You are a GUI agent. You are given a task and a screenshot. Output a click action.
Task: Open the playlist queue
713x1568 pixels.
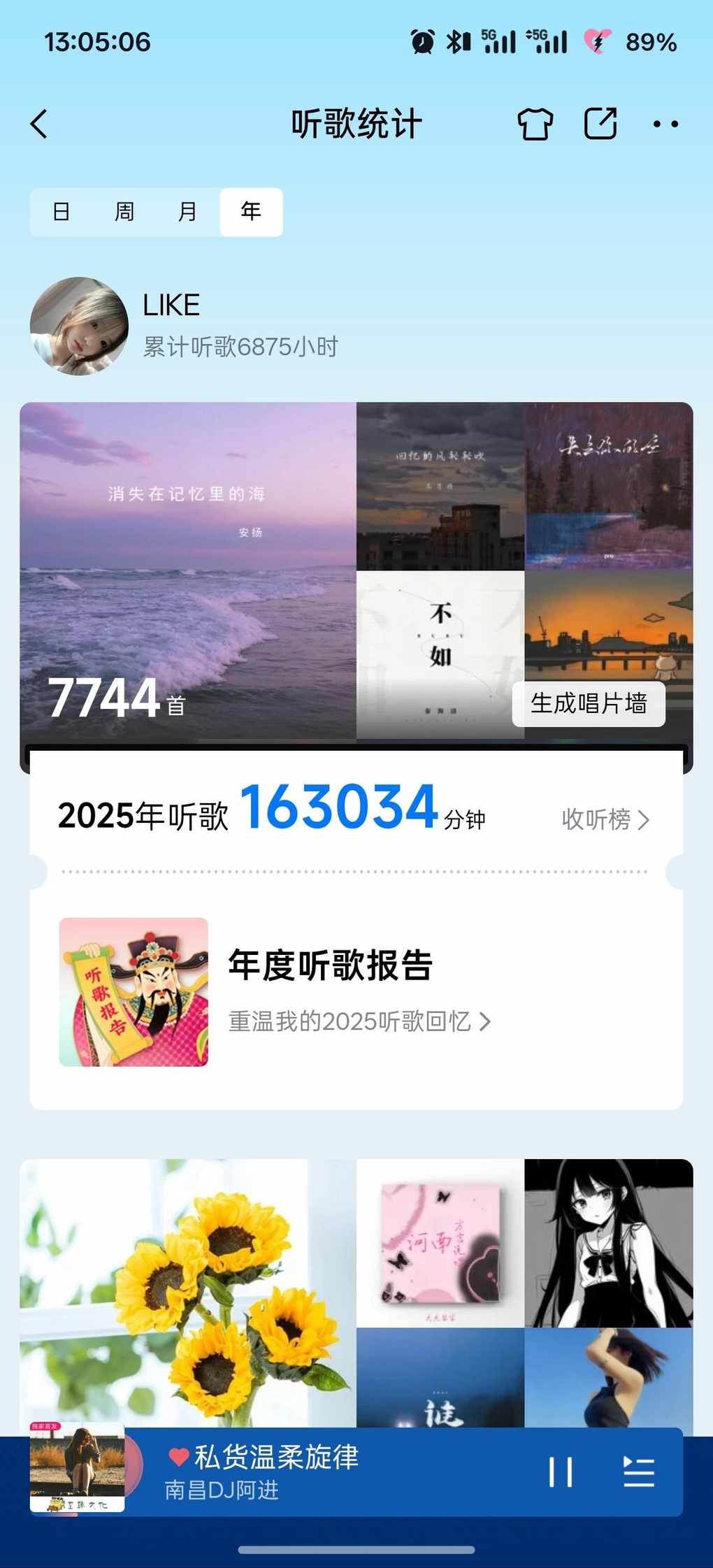coord(638,1472)
